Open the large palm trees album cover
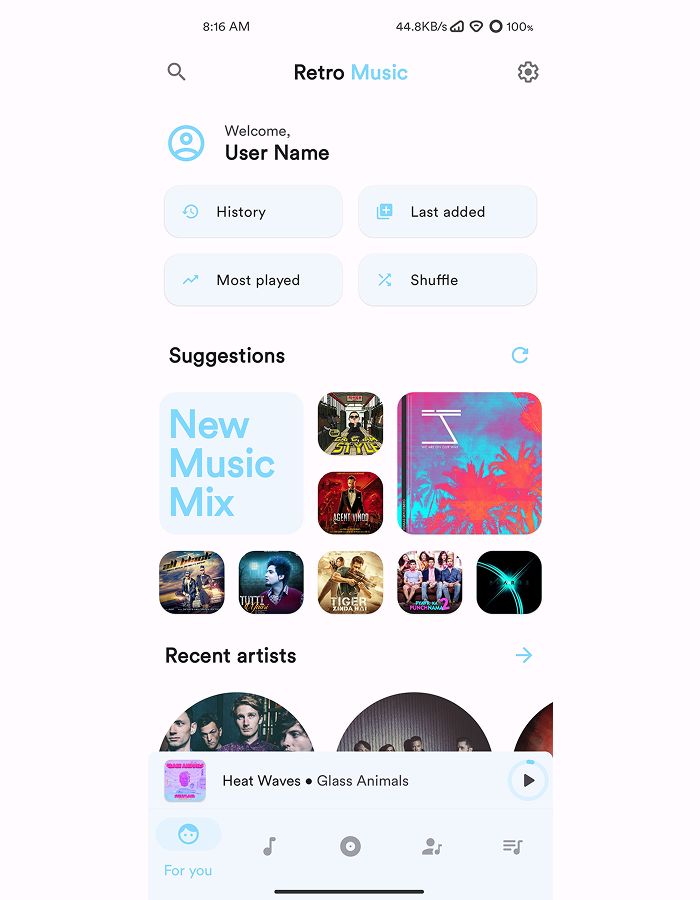700x900 pixels. pyautogui.click(x=469, y=463)
